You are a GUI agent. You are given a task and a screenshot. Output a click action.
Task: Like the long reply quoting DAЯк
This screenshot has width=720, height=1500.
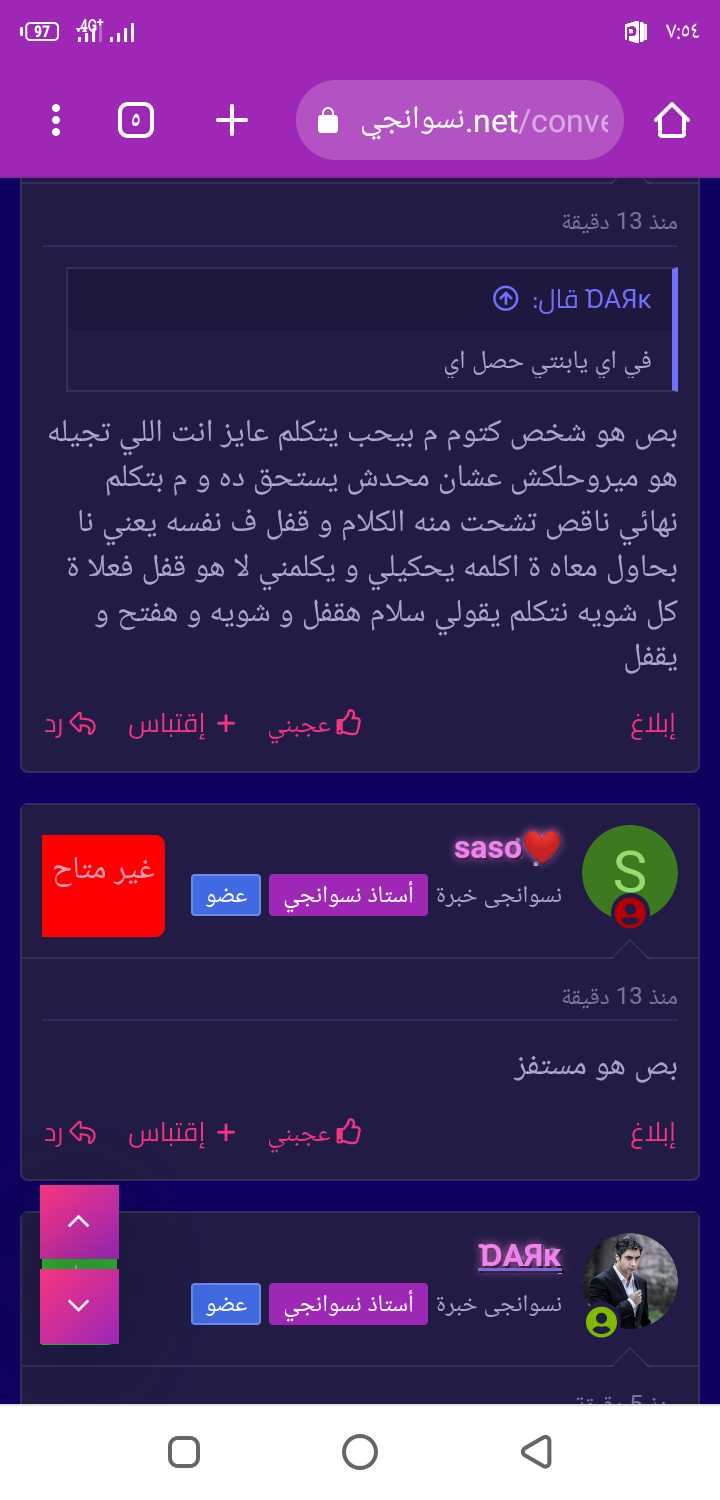(315, 726)
